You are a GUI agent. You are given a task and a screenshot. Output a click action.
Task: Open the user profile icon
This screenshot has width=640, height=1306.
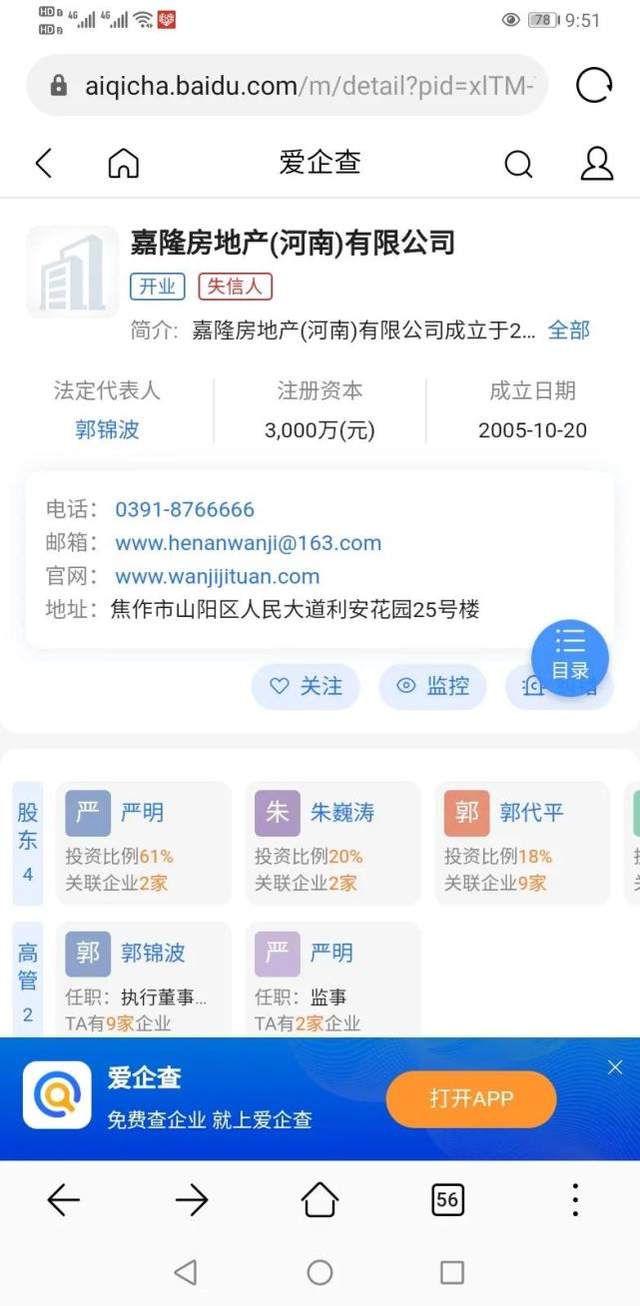point(596,163)
